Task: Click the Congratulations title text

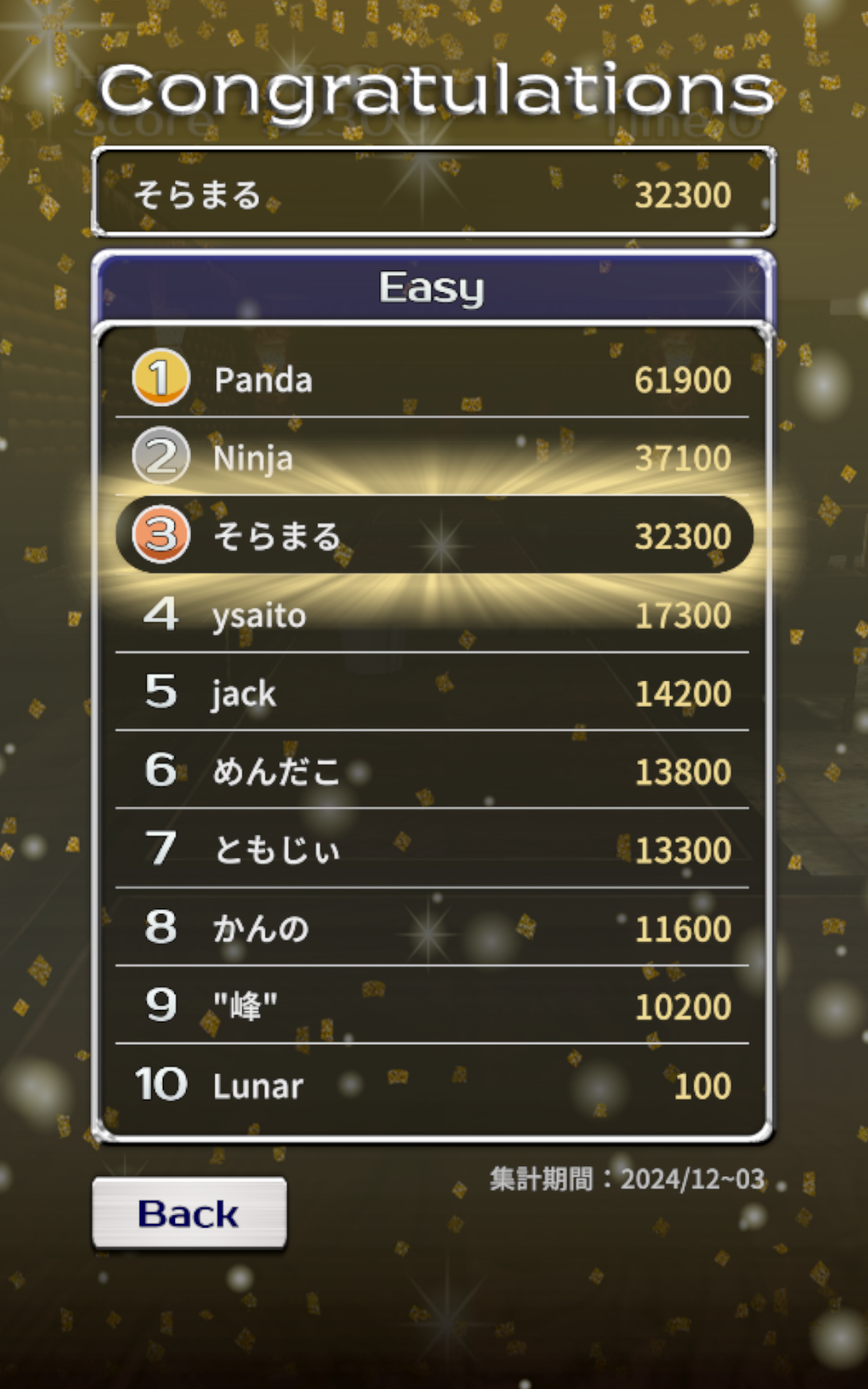Action: [x=434, y=88]
